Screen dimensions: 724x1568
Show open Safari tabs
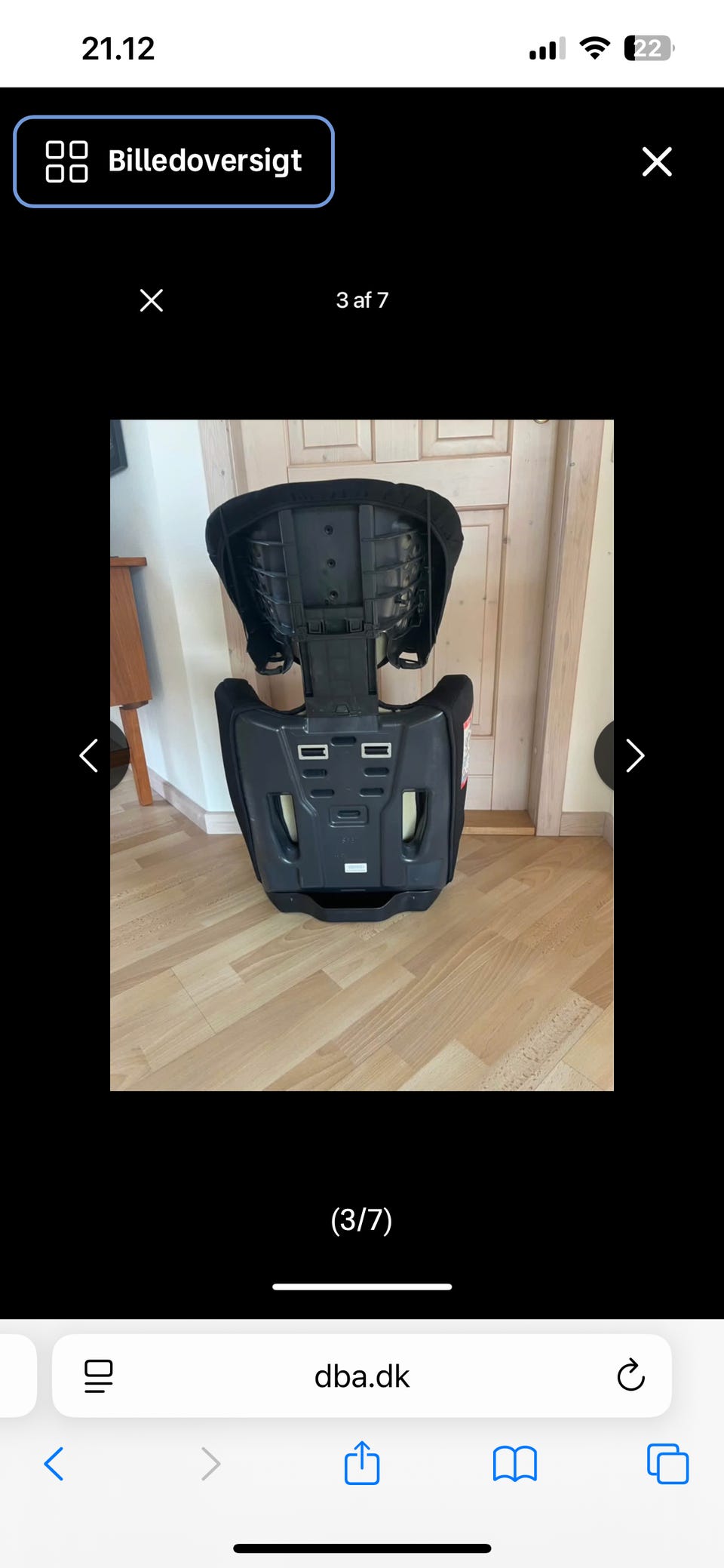pyautogui.click(x=668, y=1464)
